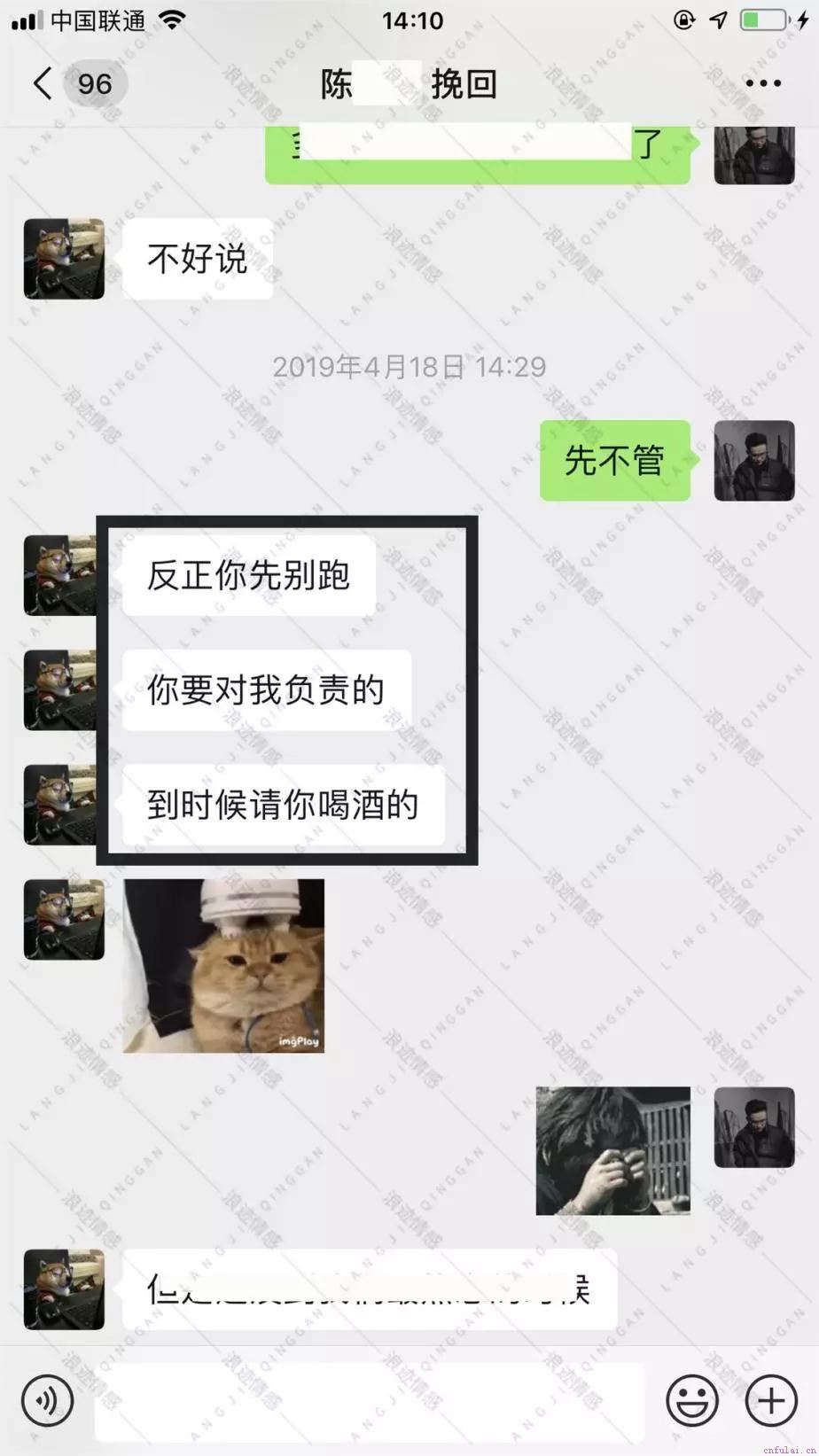Image resolution: width=819 pixels, height=1456 pixels.
Task: Open dog avatar beside the 不好说 message
Action: [x=64, y=259]
